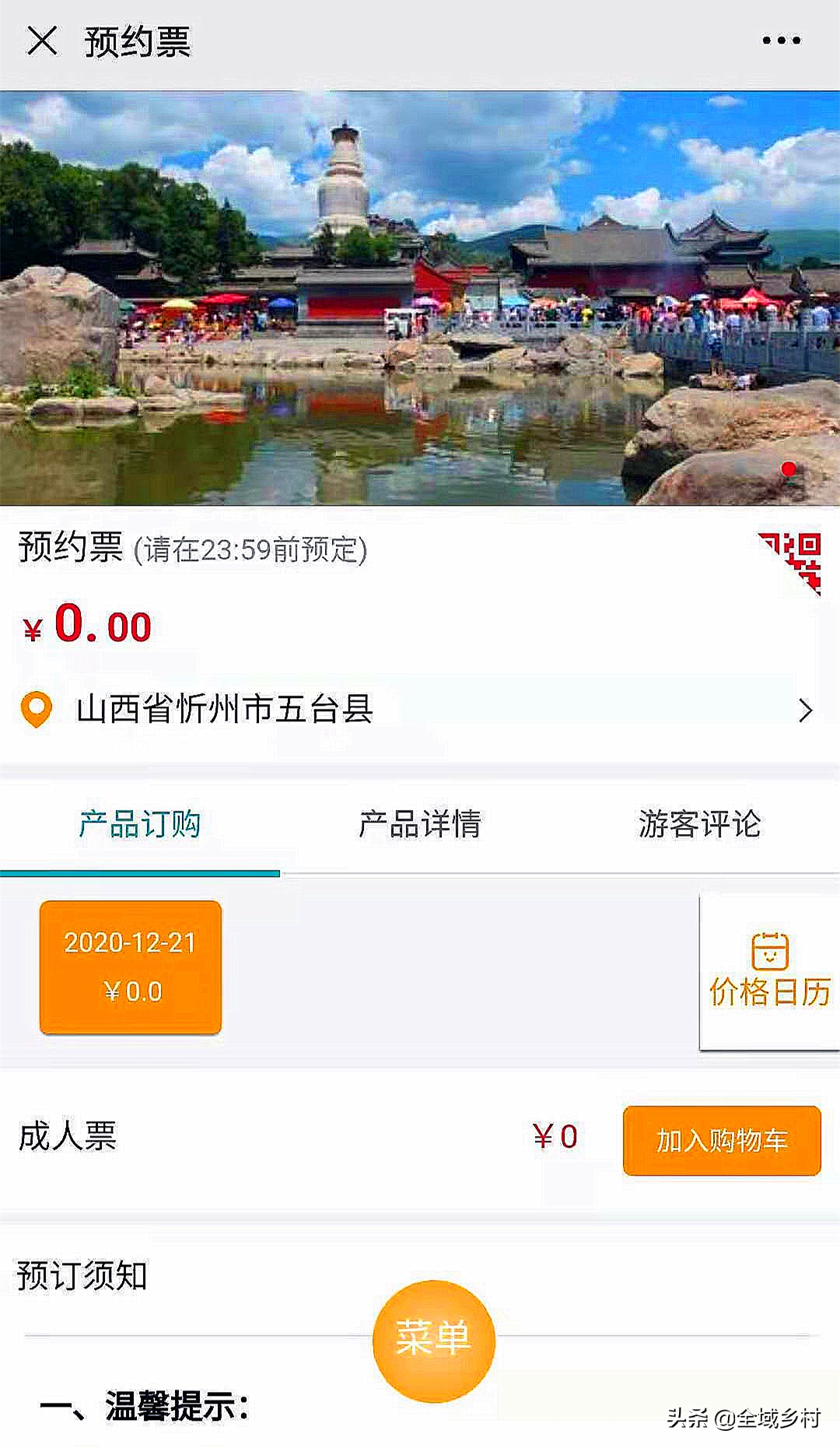Click the ¥0.00 price display
840x1448 pixels.
(x=86, y=623)
